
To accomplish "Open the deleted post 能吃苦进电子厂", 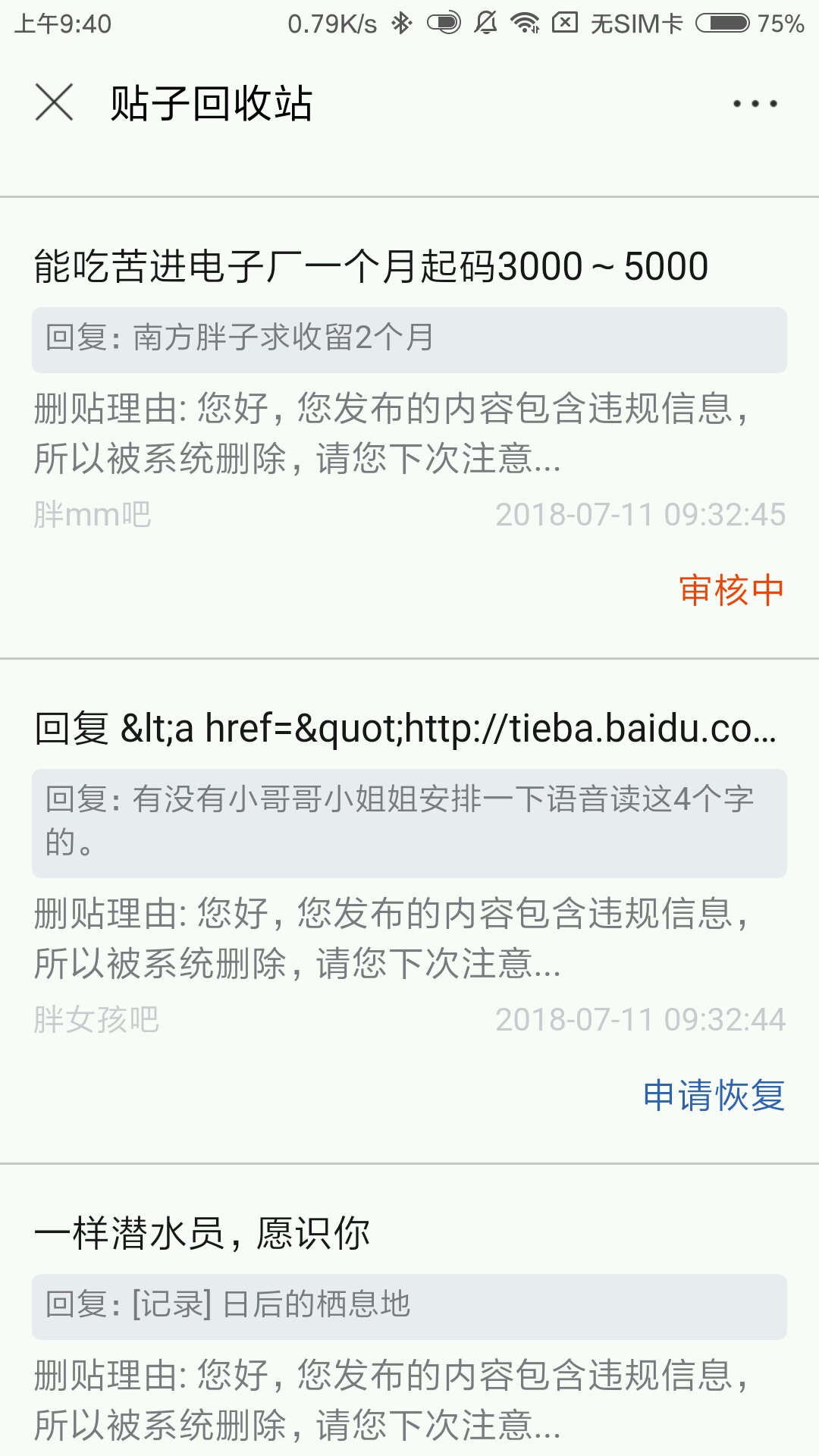I will (371, 267).
